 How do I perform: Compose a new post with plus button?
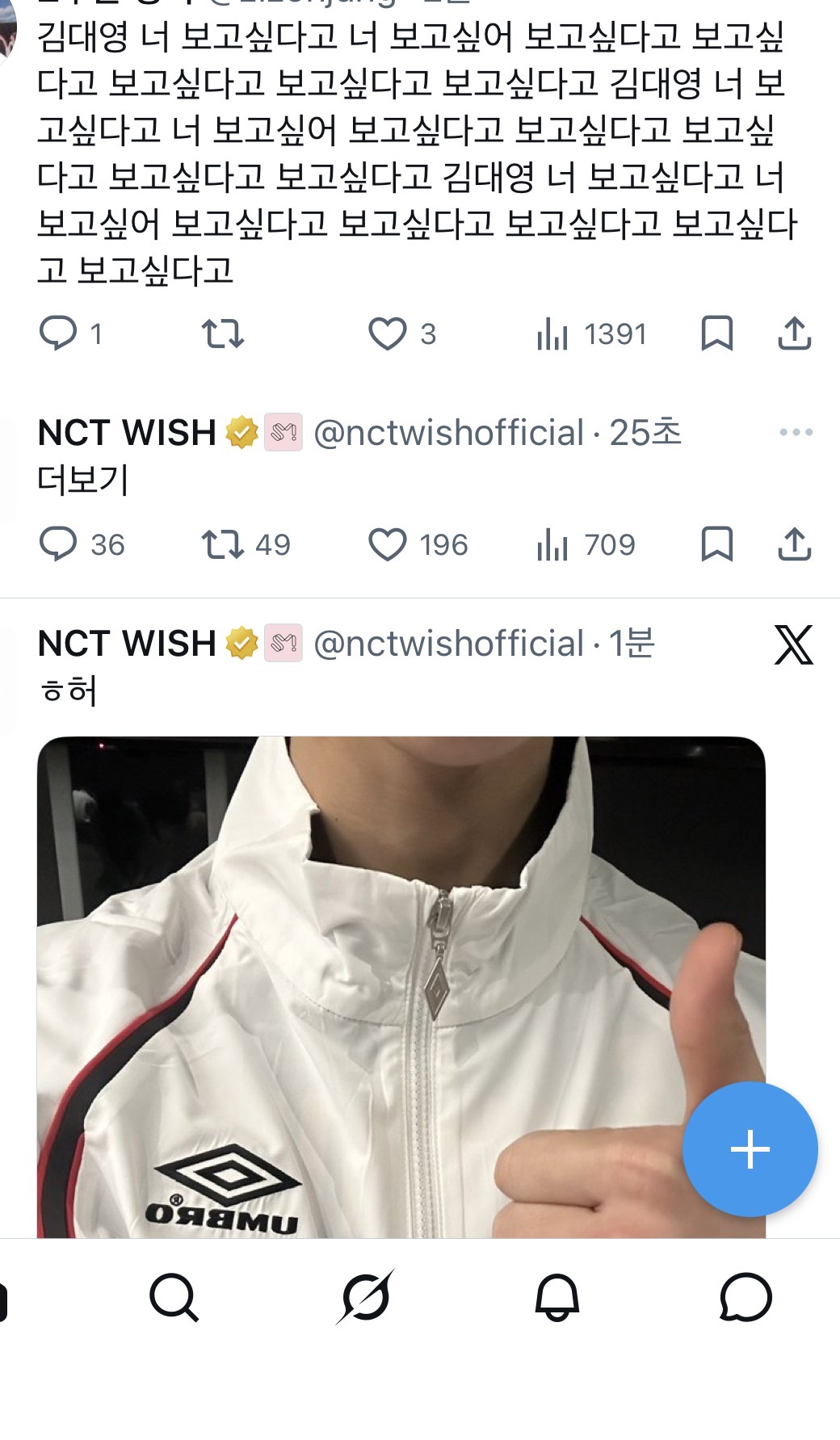pos(750,1148)
